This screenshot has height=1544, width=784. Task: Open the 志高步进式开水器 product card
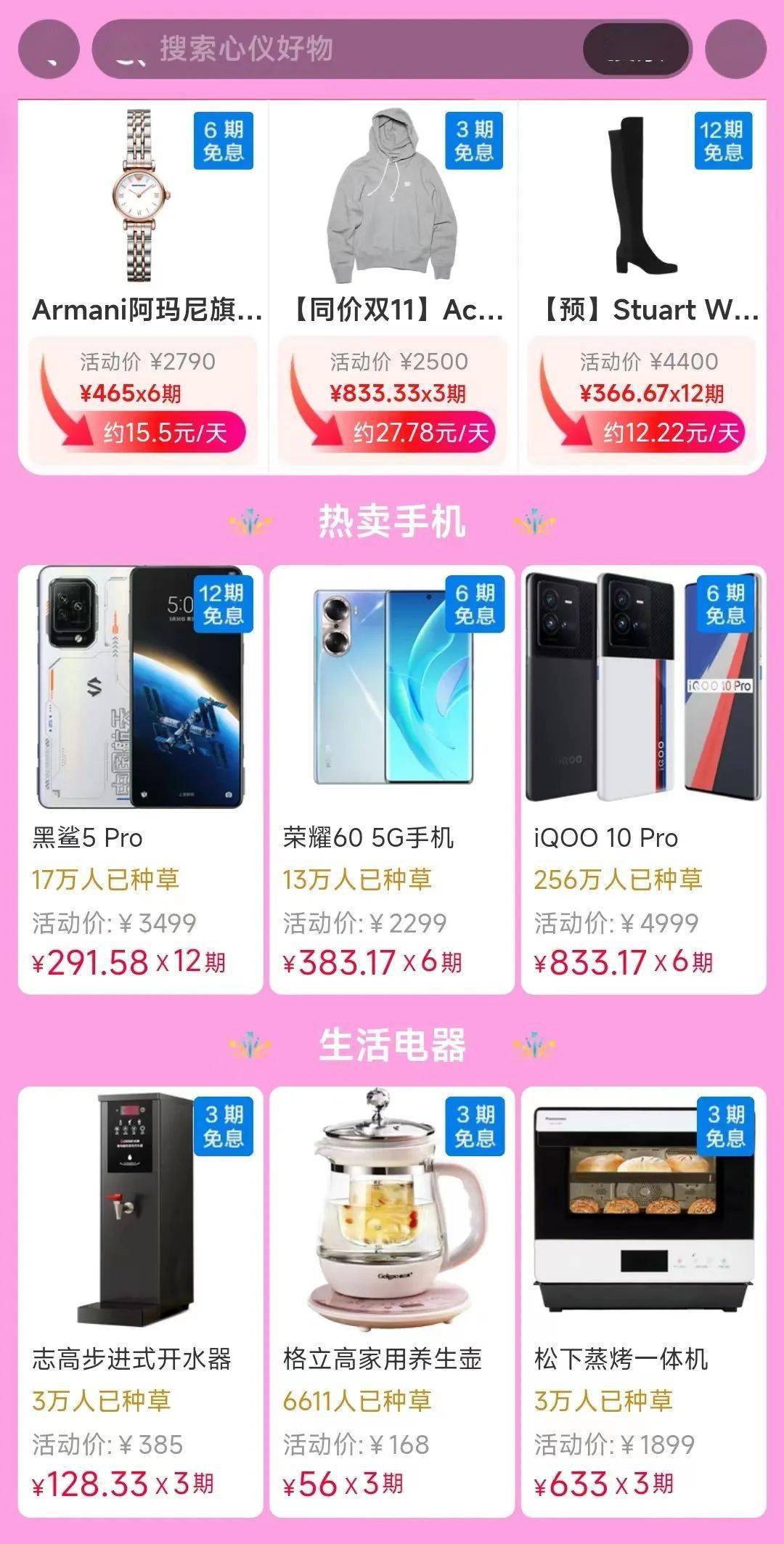141,1300
